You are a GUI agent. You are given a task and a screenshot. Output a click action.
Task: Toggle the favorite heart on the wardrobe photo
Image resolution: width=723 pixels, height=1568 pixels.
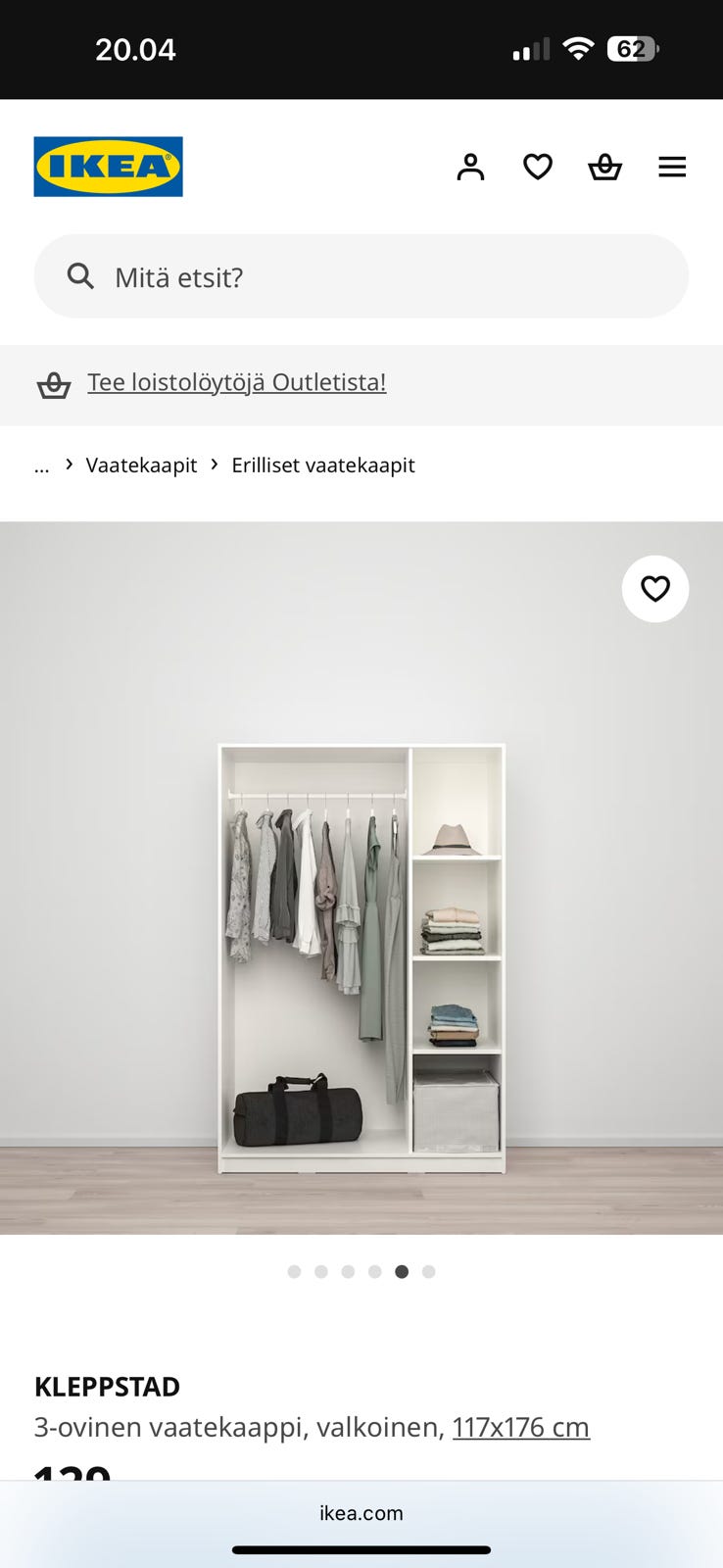point(655,589)
